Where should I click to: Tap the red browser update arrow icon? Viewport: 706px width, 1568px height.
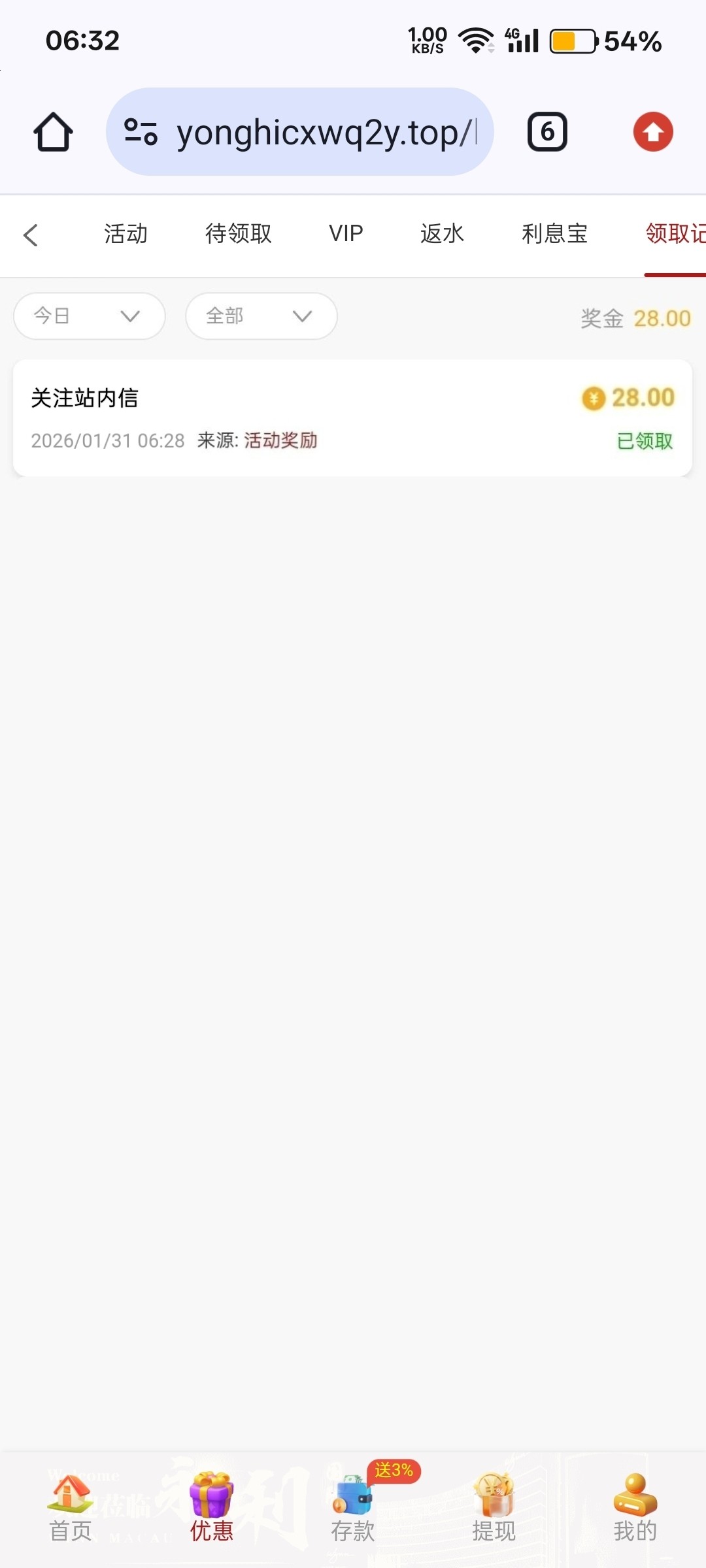653,132
